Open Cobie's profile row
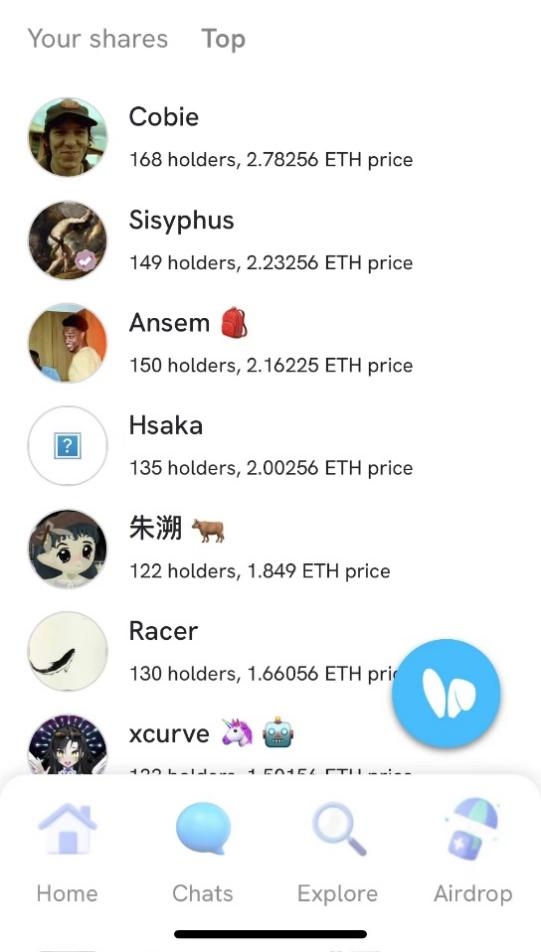This screenshot has width=541, height=952. (x=270, y=137)
